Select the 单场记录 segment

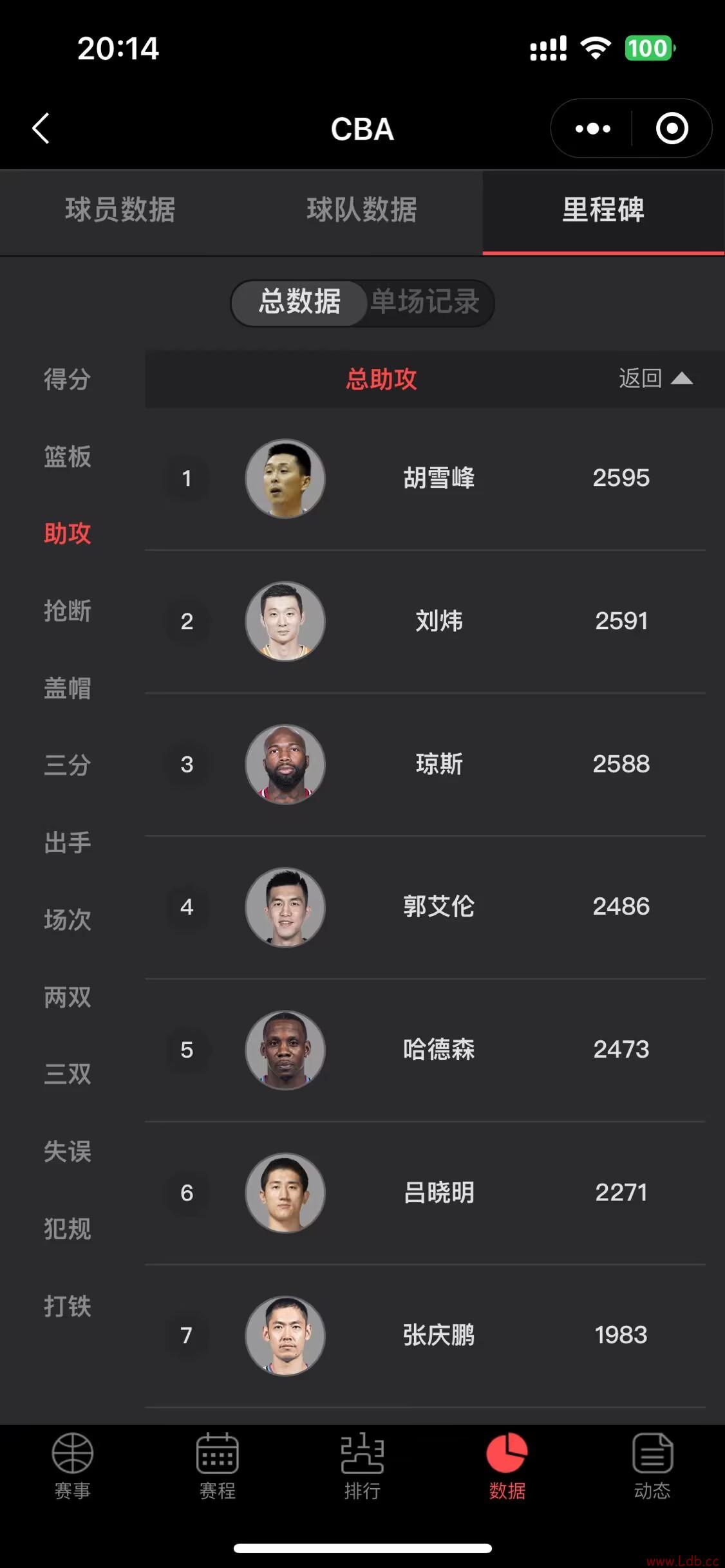click(425, 302)
